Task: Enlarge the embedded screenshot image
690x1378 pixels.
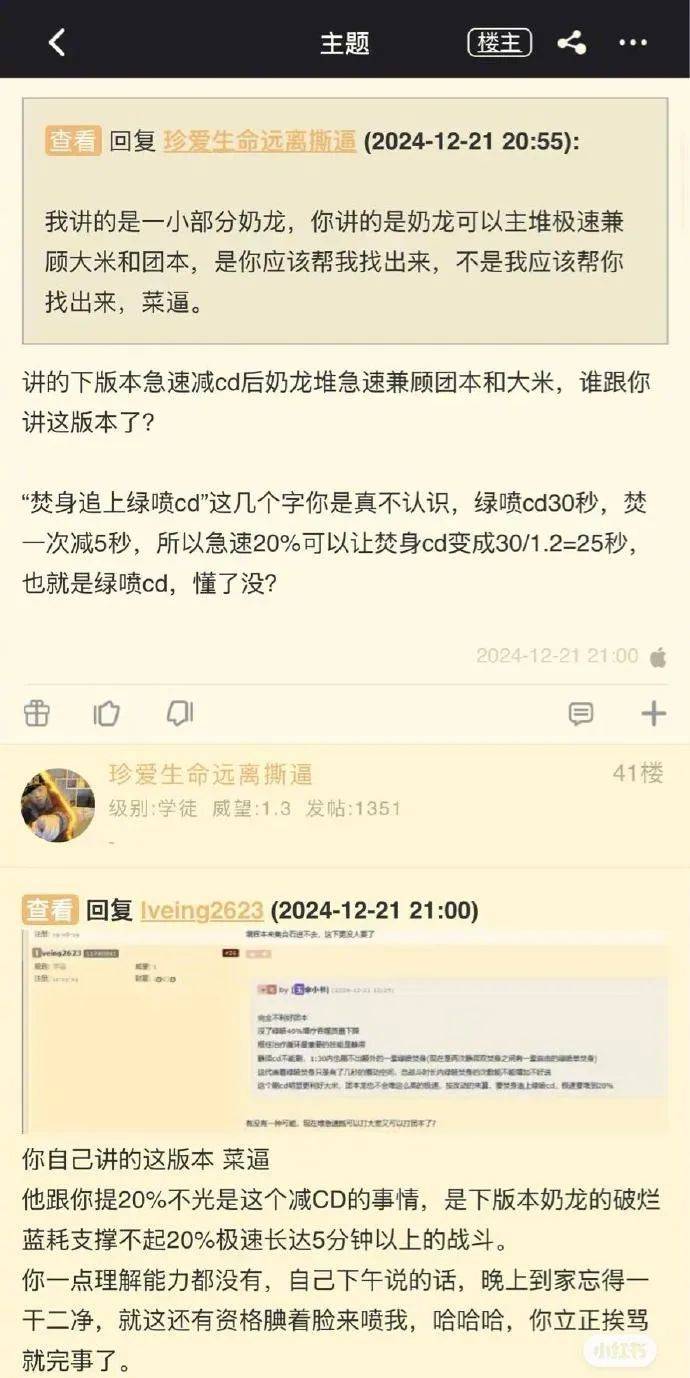Action: tap(343, 1030)
